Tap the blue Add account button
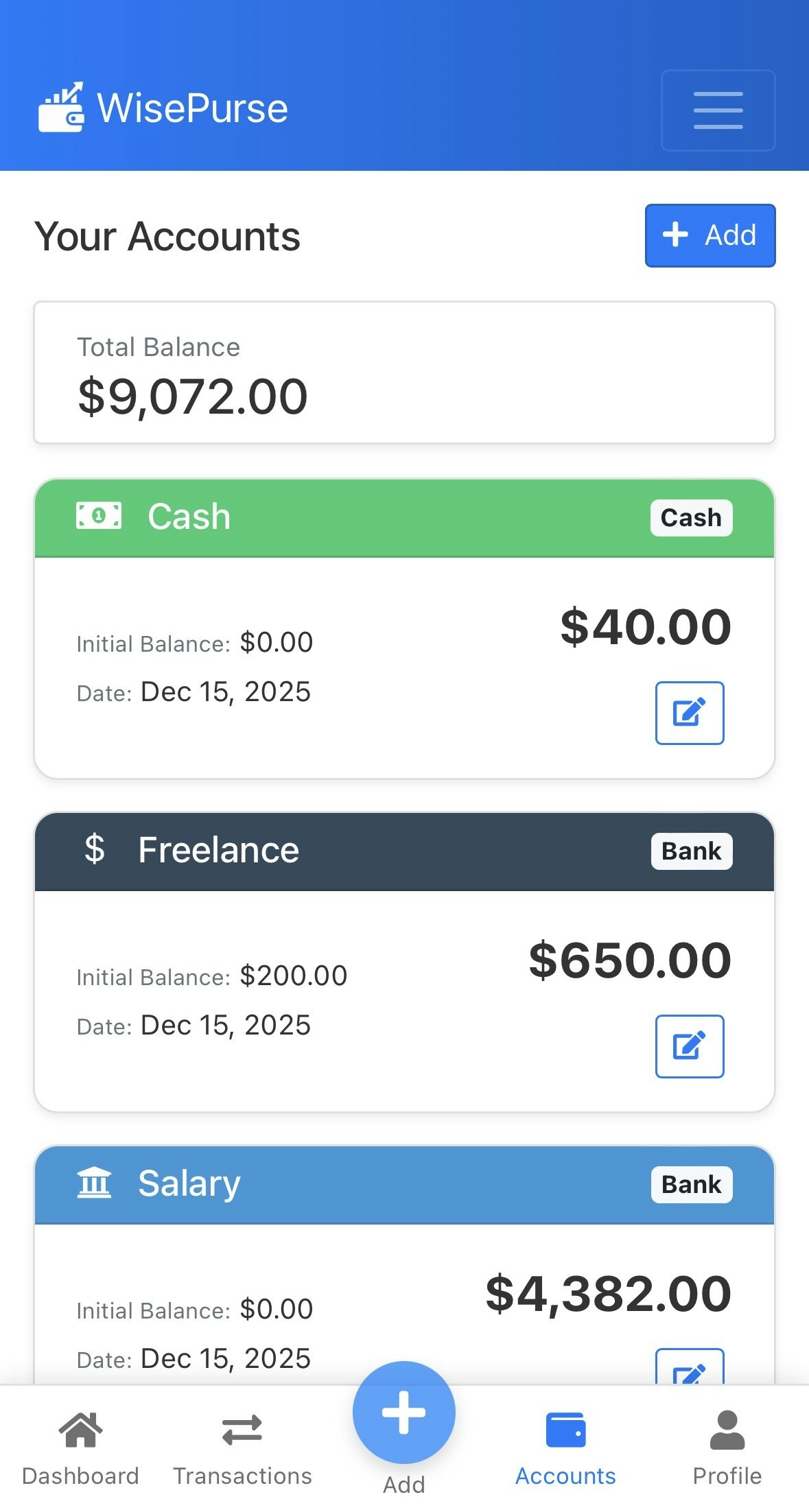Screen dimensions: 809x1512 (x=710, y=235)
